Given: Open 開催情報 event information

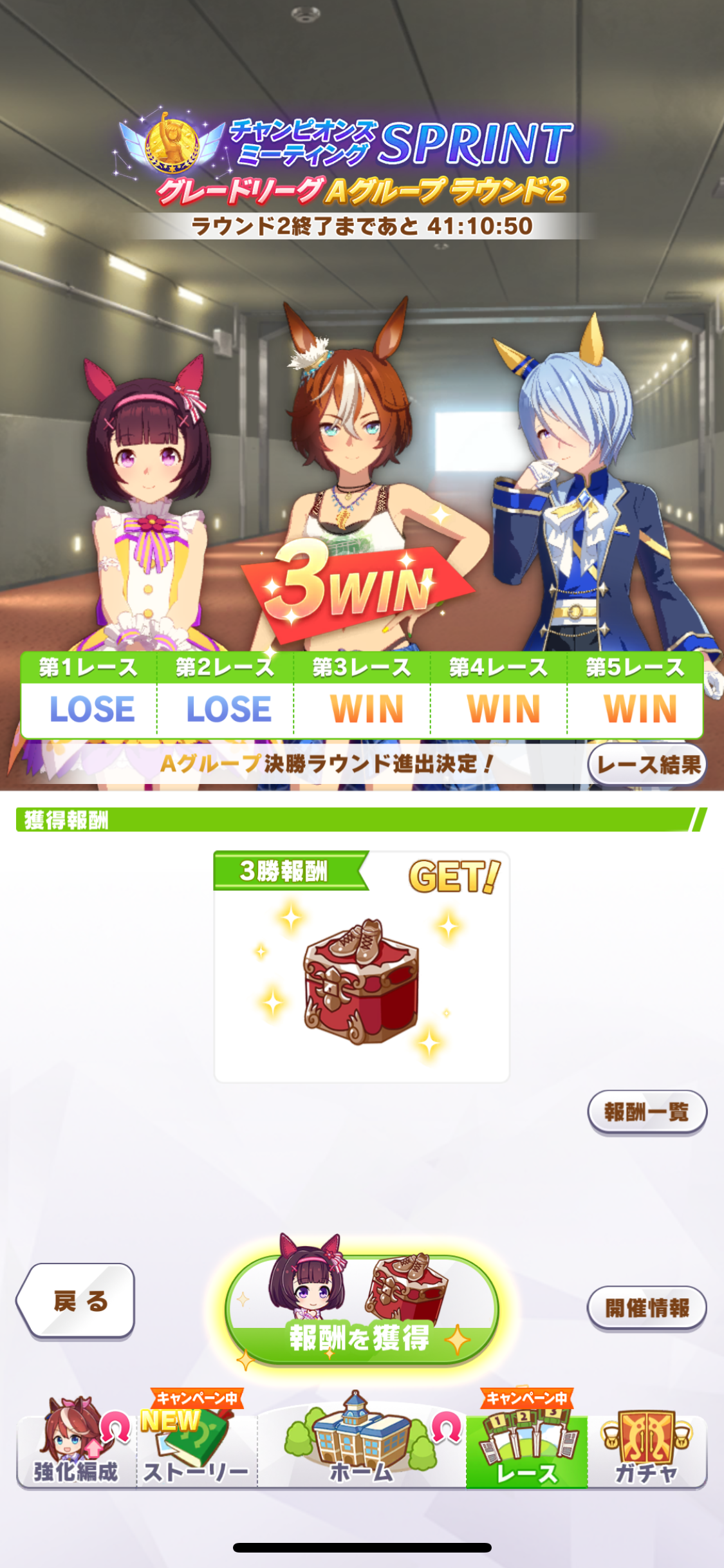Looking at the screenshot, I should (x=647, y=1307).
